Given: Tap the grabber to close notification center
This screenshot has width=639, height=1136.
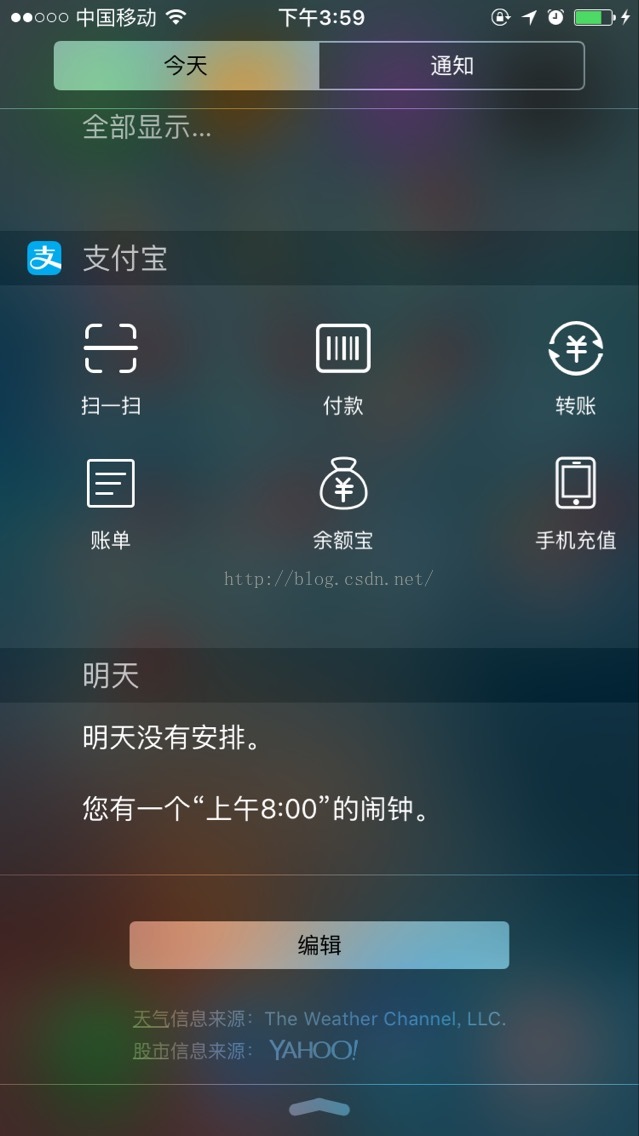Looking at the screenshot, I should pos(319,1108).
